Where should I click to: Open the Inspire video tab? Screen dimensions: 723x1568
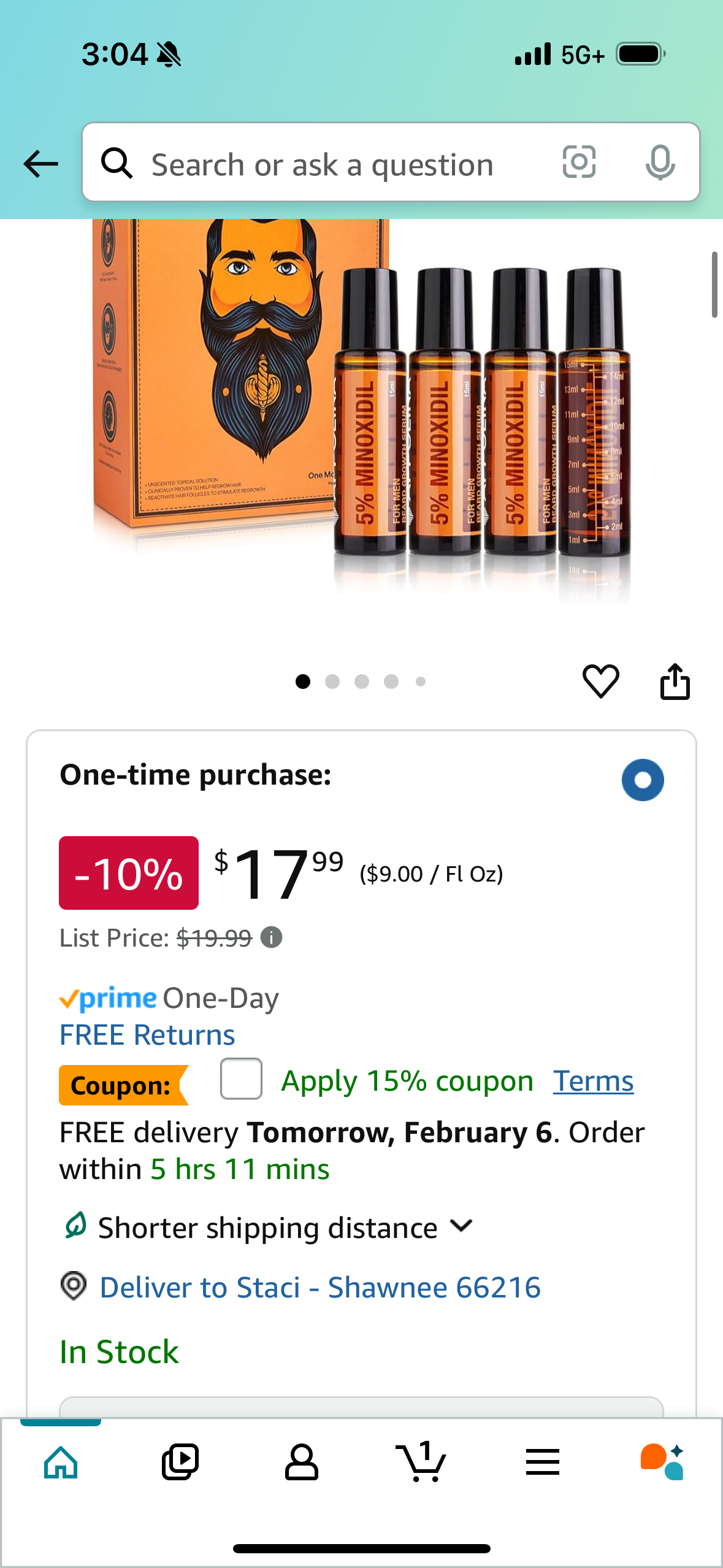[180, 1462]
